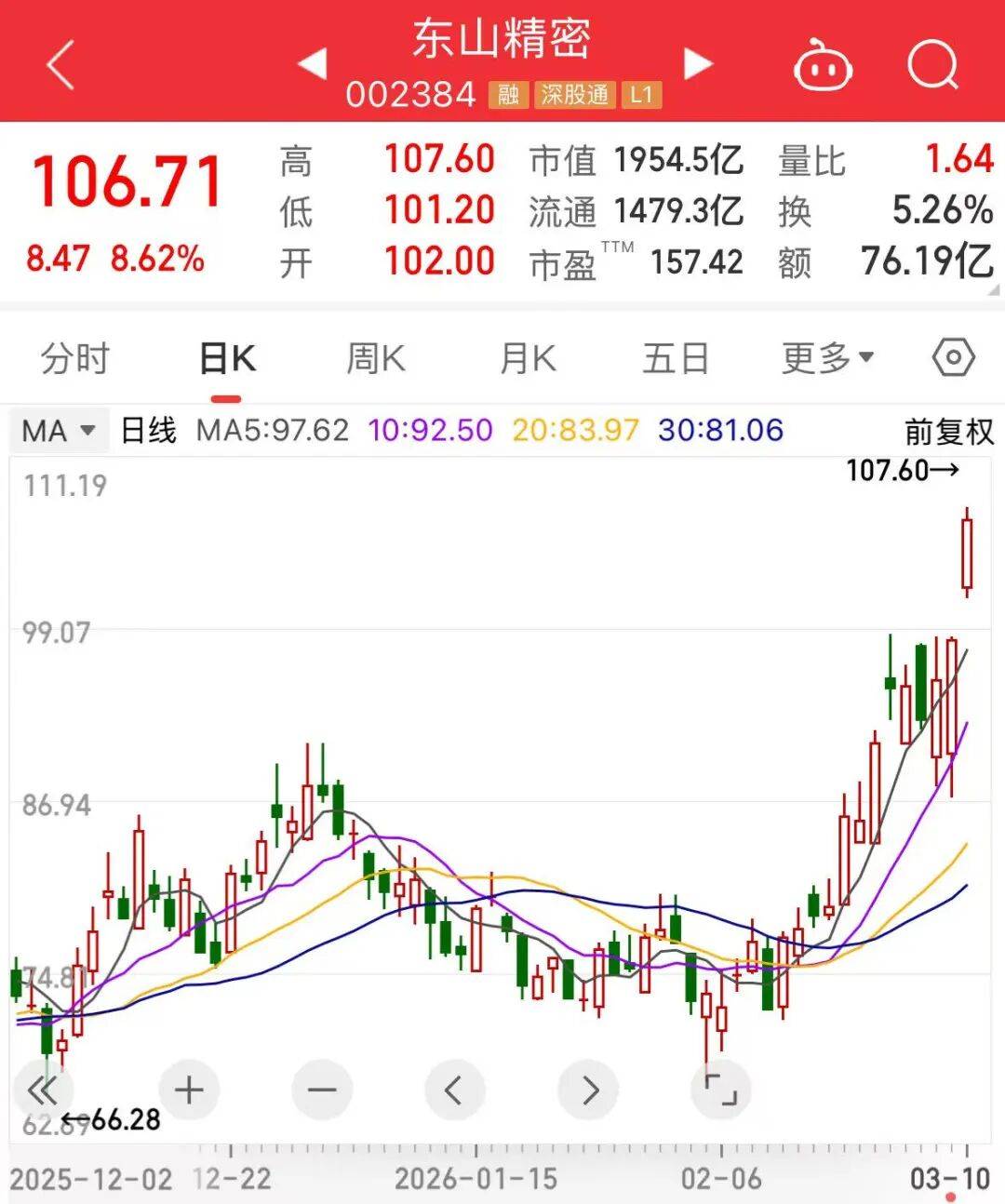The width and height of the screenshot is (1005, 1204).
Task: Switch to the 周K tab
Action: [x=376, y=358]
